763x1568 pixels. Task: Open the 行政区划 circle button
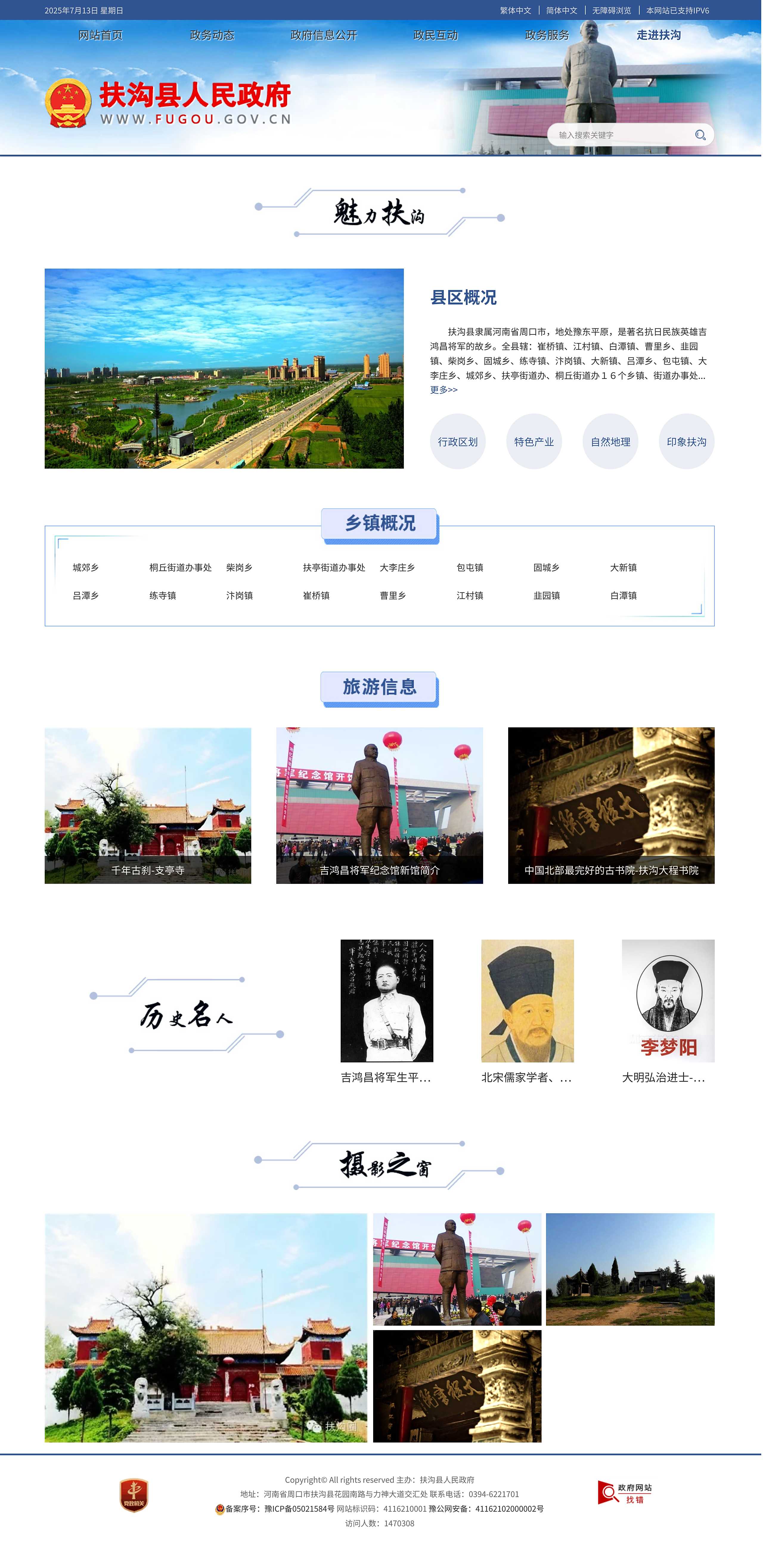[458, 442]
